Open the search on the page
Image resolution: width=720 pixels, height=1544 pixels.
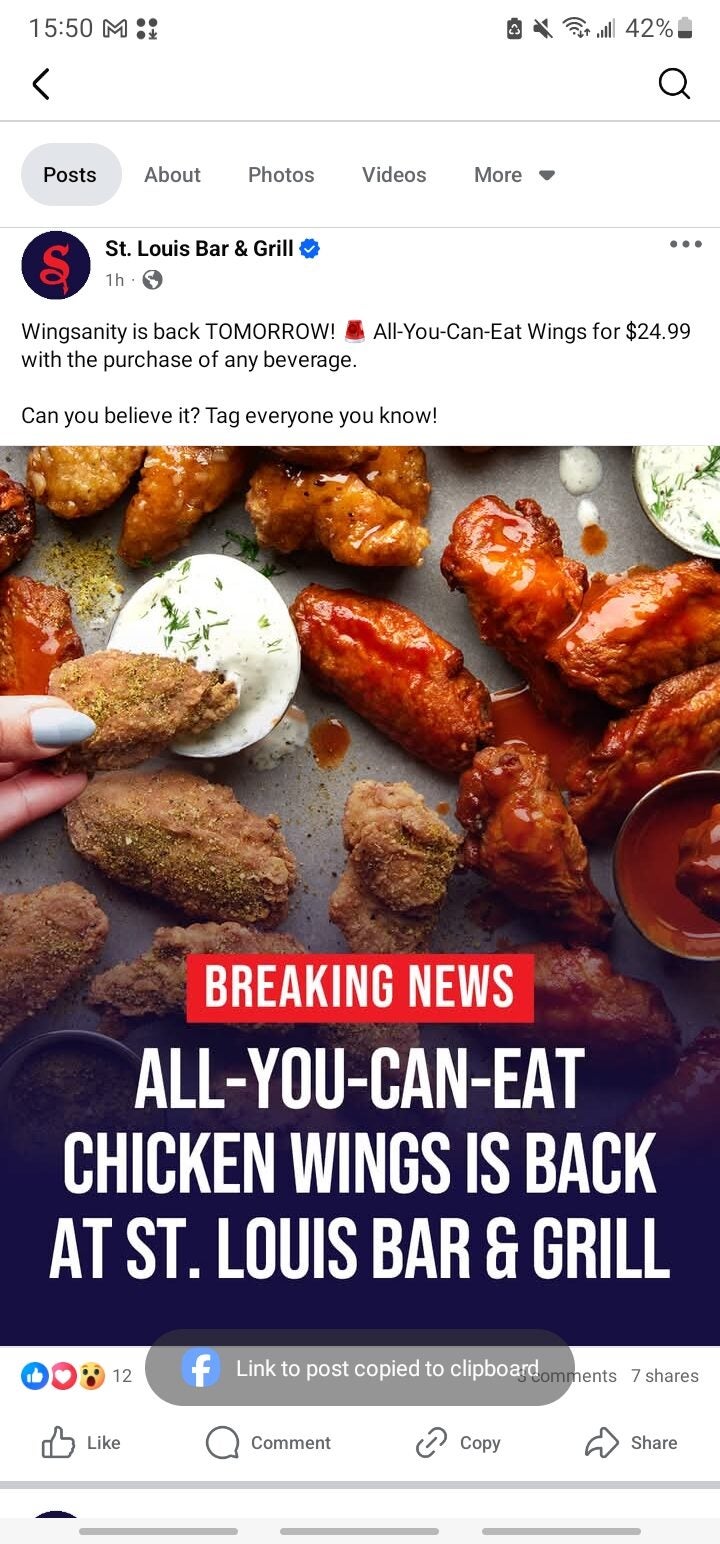tap(674, 84)
